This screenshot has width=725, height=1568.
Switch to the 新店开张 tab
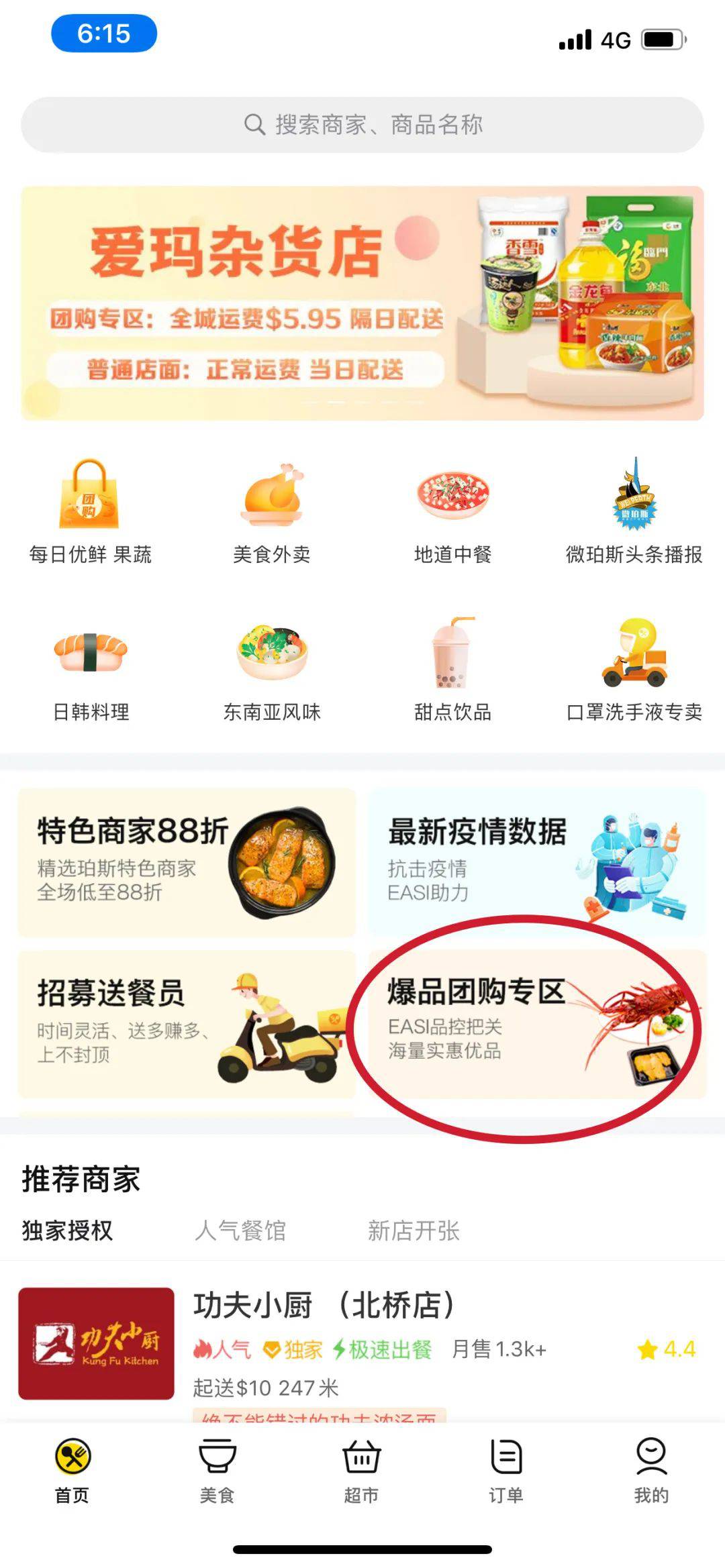point(414,1231)
